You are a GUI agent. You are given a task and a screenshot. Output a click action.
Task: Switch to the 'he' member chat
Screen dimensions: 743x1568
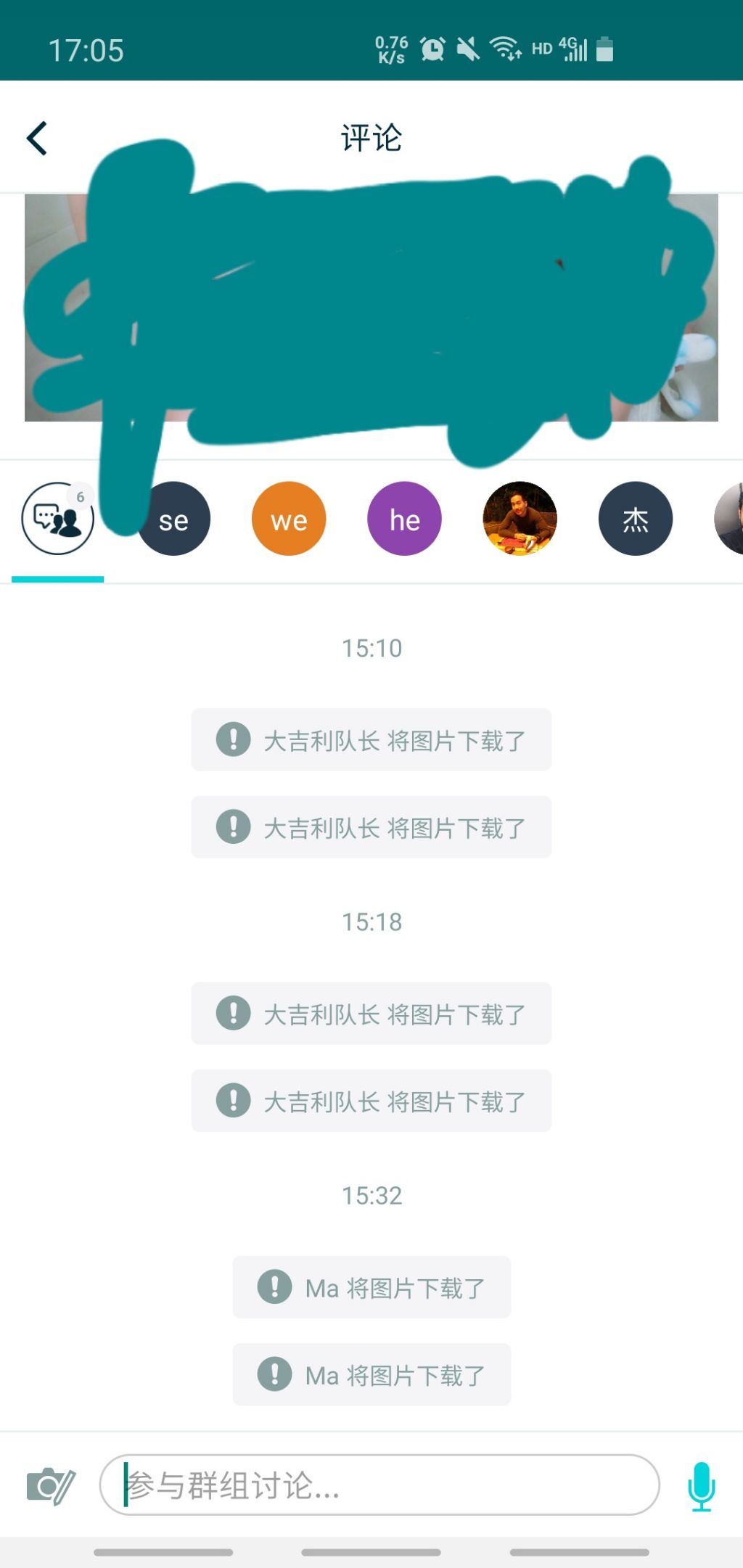pyautogui.click(x=404, y=519)
